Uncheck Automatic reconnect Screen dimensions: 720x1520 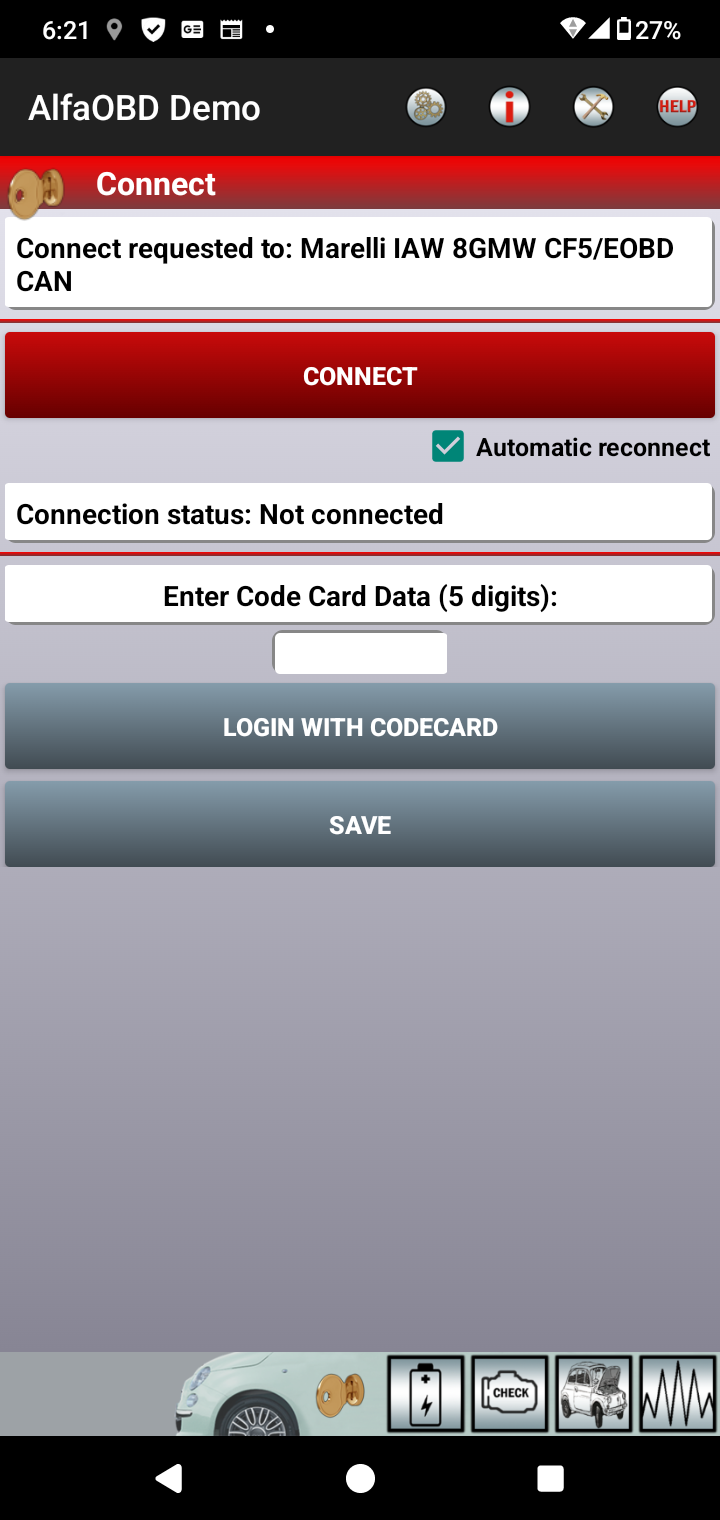[448, 447]
